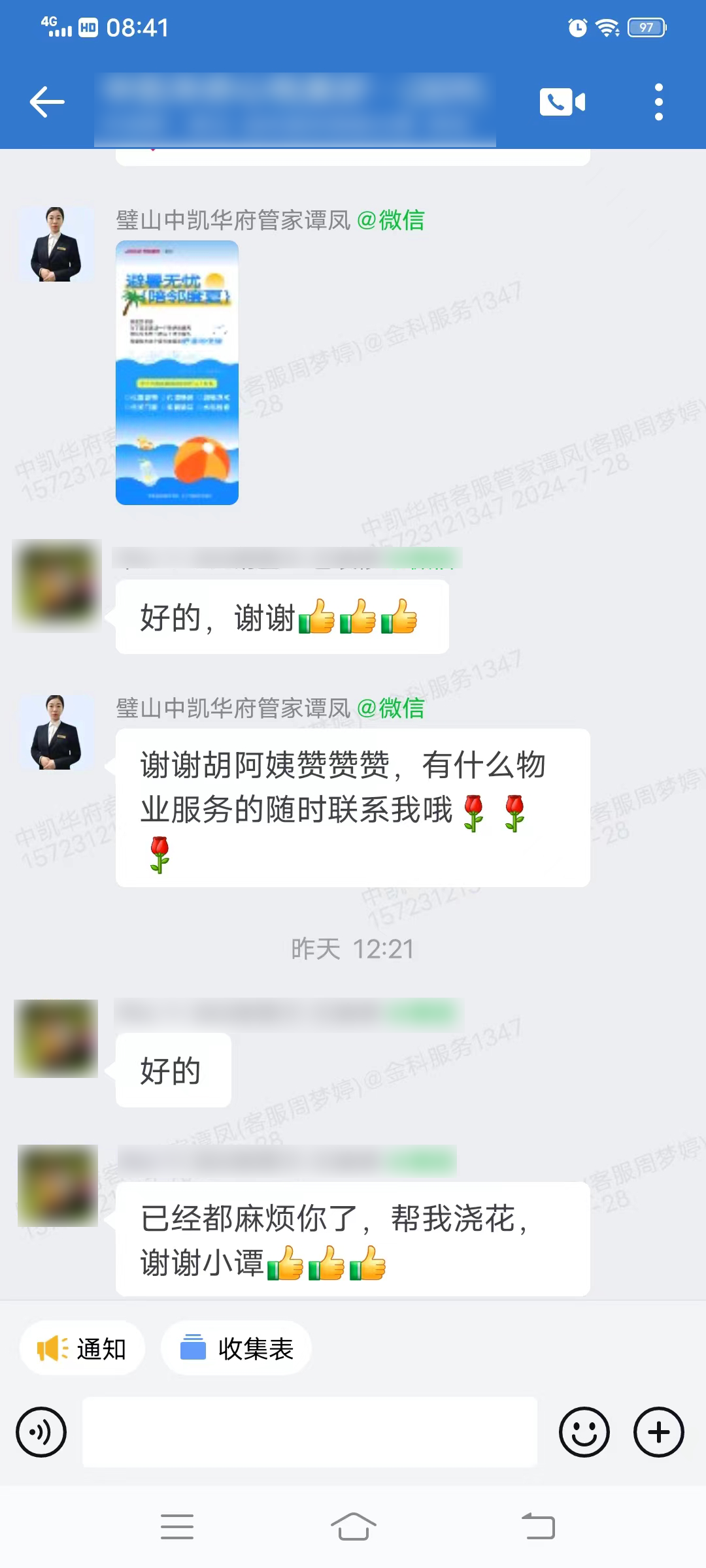The width and height of the screenshot is (706, 1568).
Task: Start a voice or video call
Action: pyautogui.click(x=562, y=102)
